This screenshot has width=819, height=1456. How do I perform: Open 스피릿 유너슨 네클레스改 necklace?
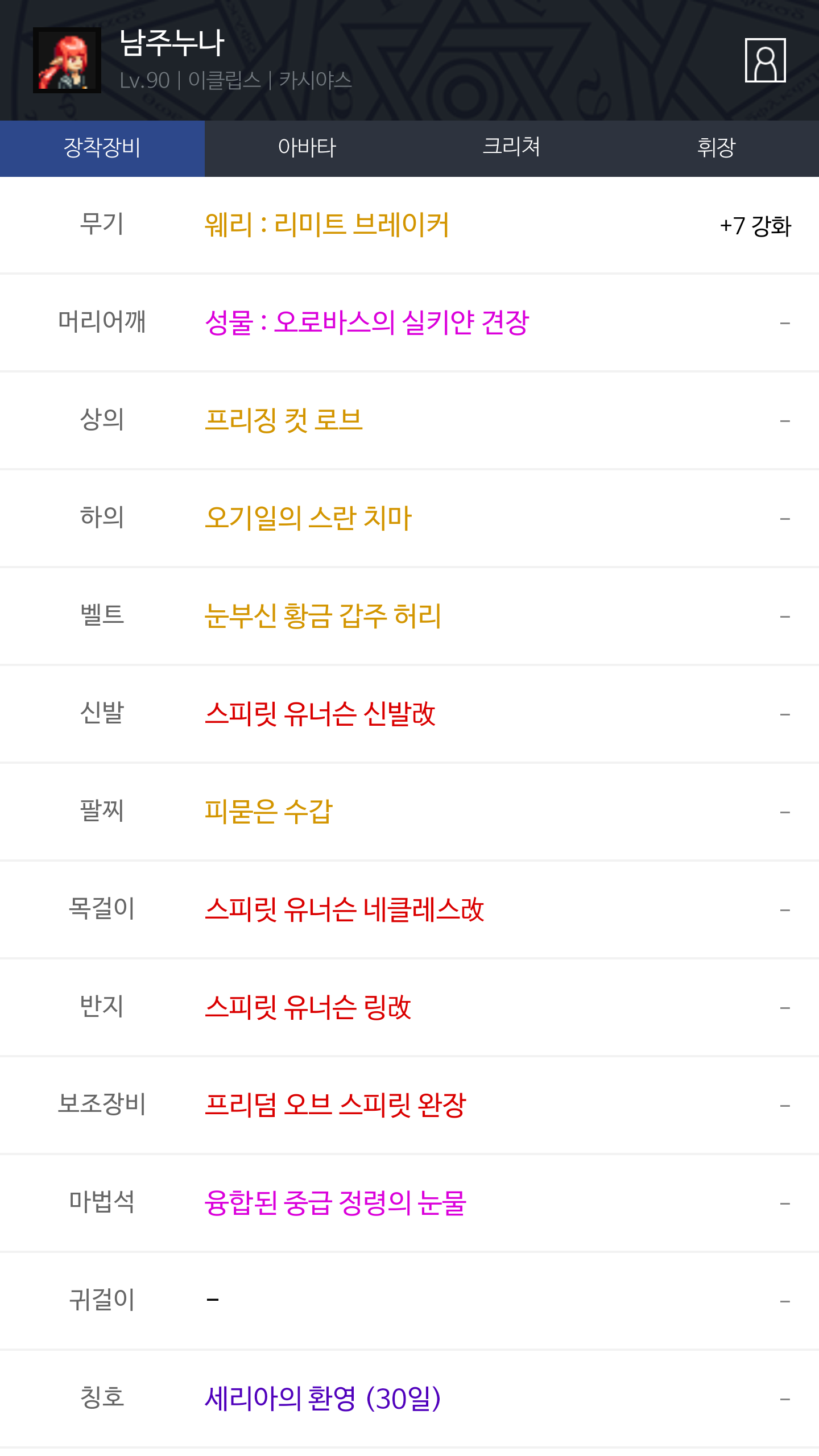(x=344, y=909)
